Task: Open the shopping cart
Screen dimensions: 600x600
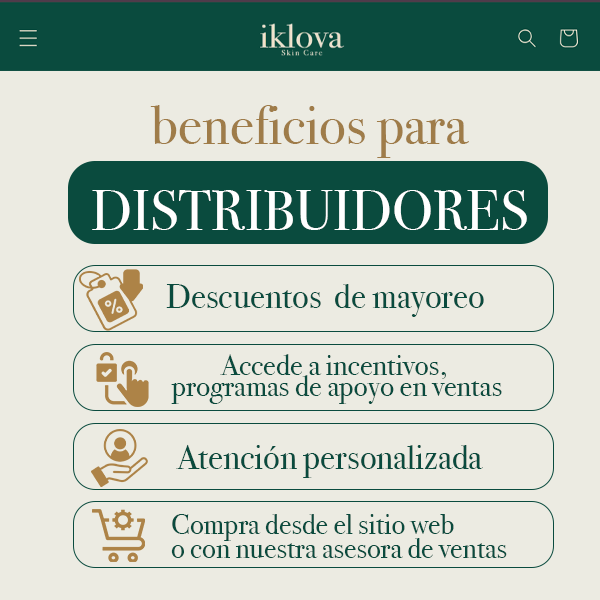Action: tap(568, 38)
